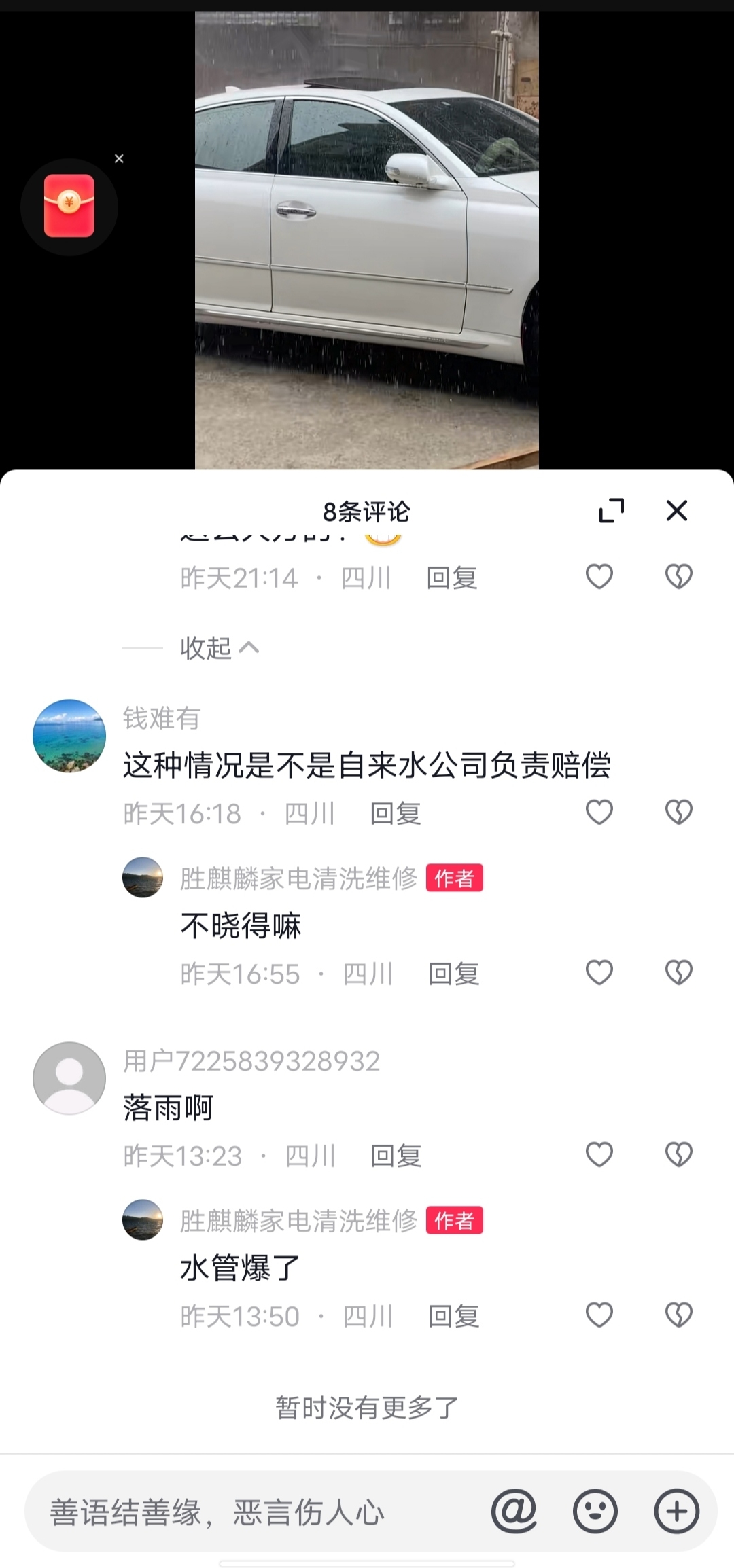The height and width of the screenshot is (1568, 734).
Task: Dislike the author's reply 水管爆了
Action: point(678,1315)
